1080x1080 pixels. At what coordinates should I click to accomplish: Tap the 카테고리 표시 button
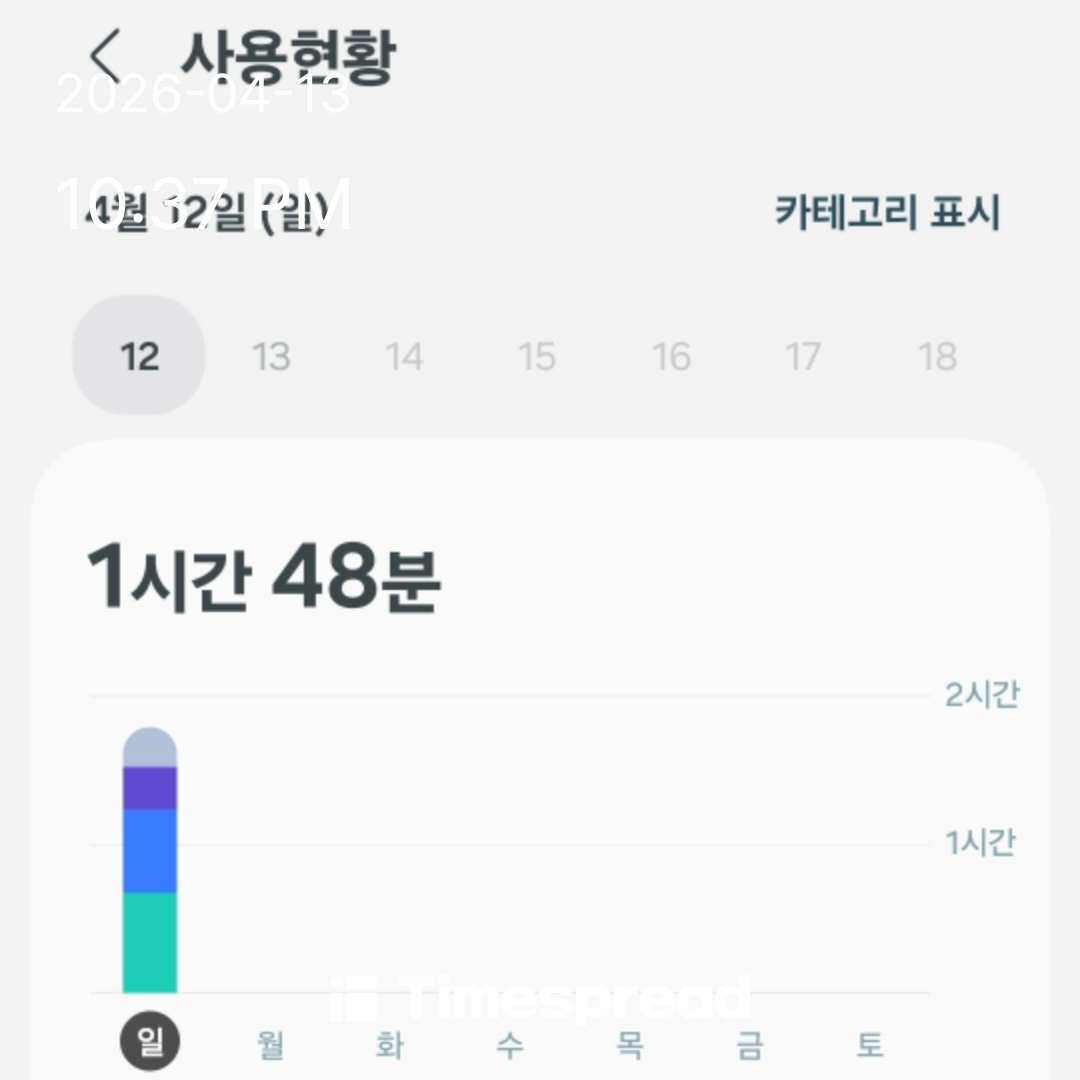(x=887, y=212)
